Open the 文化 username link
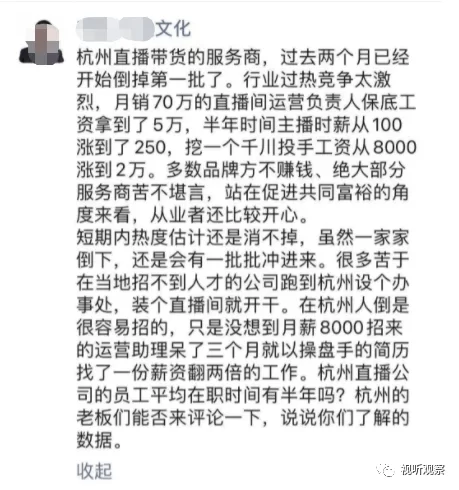The width and height of the screenshot is (459, 490). click(134, 29)
